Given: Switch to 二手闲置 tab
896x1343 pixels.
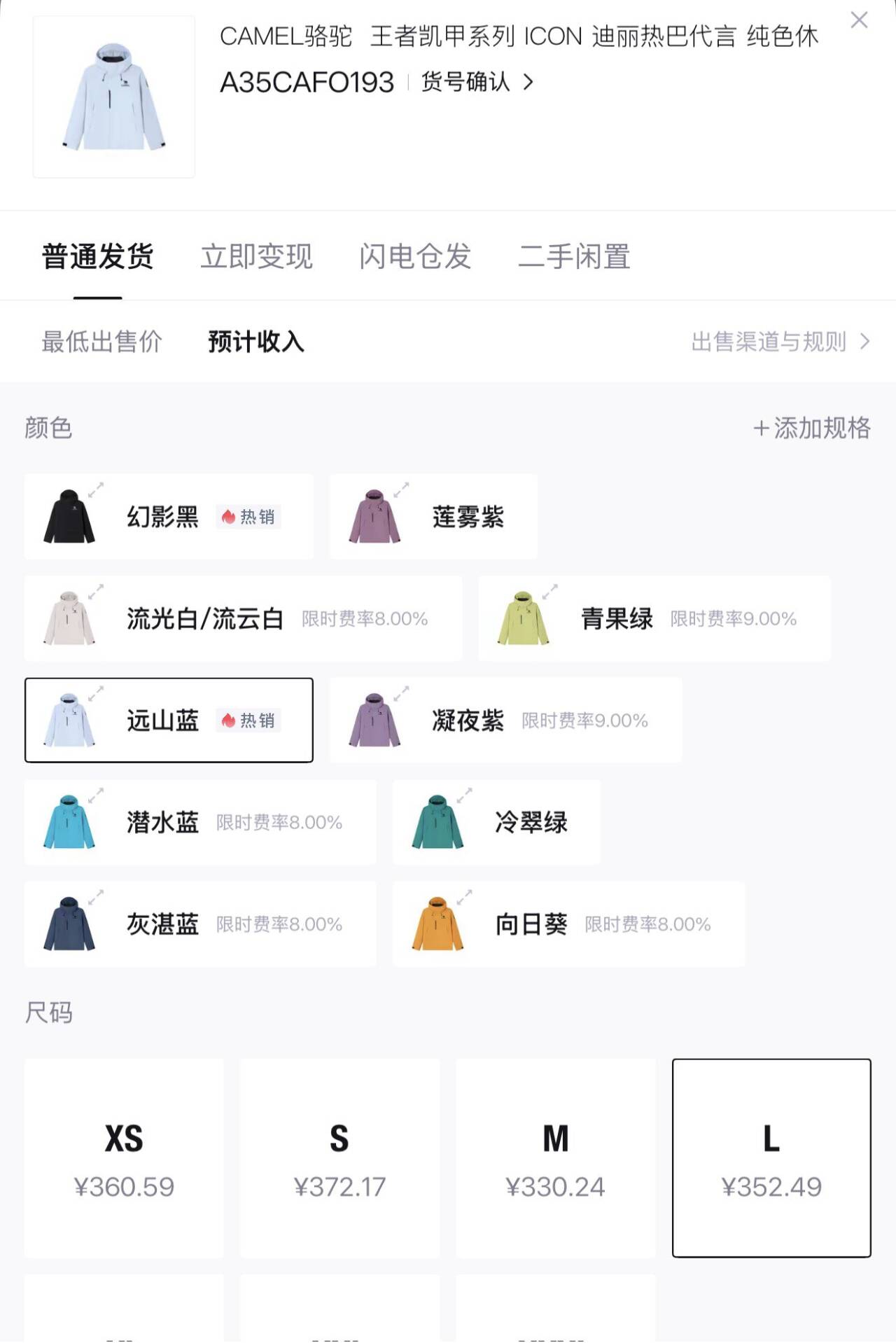Looking at the screenshot, I should [574, 256].
